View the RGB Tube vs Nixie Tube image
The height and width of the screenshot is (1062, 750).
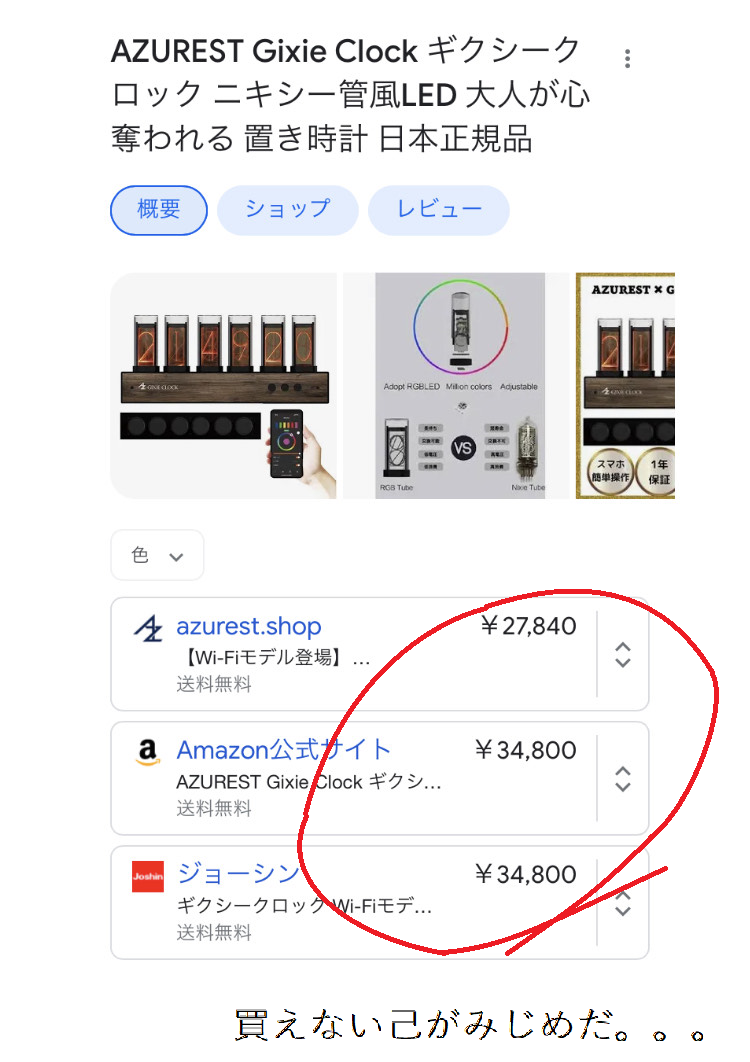(459, 385)
